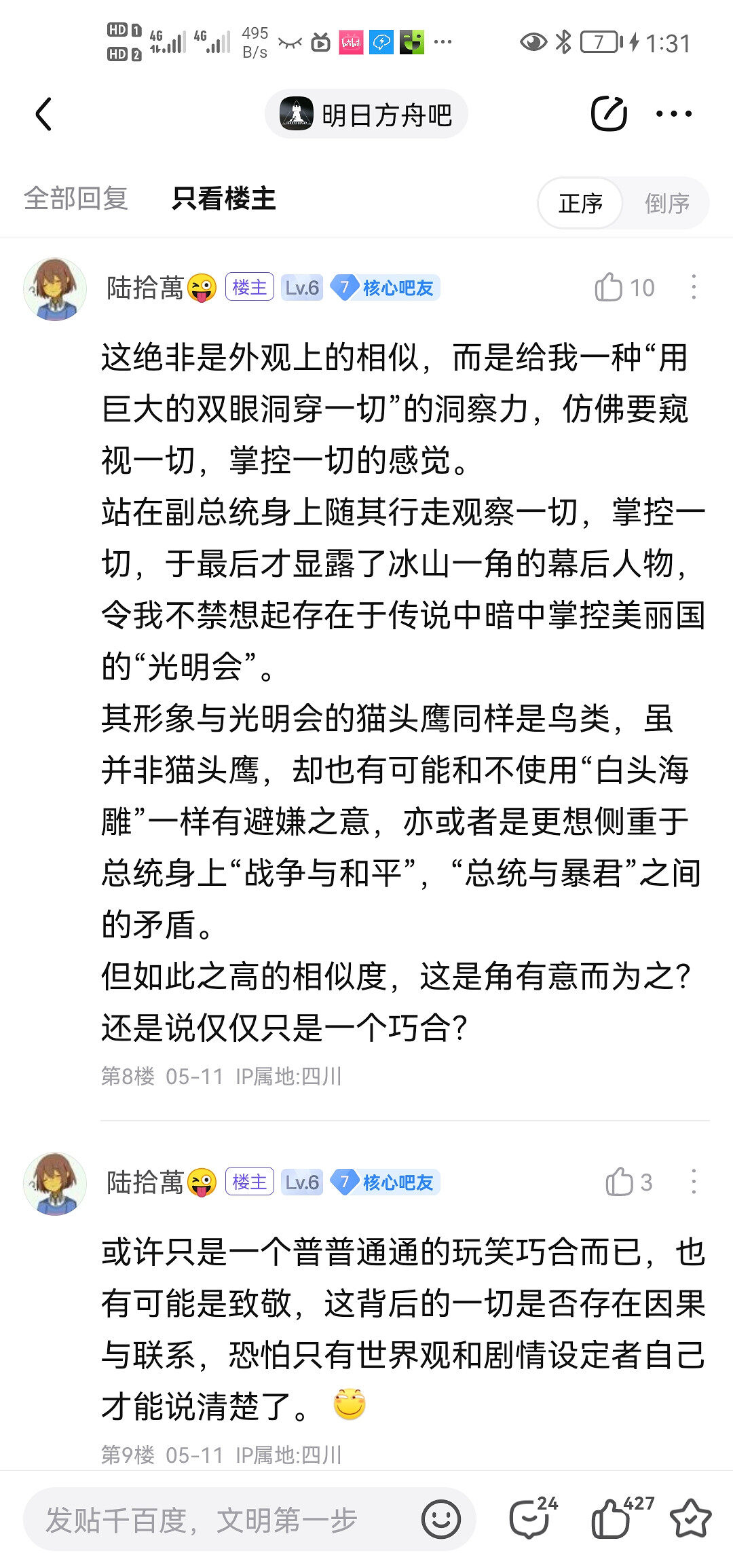Open 陆拾萬's username on the 第9楼 reply

(145, 1182)
